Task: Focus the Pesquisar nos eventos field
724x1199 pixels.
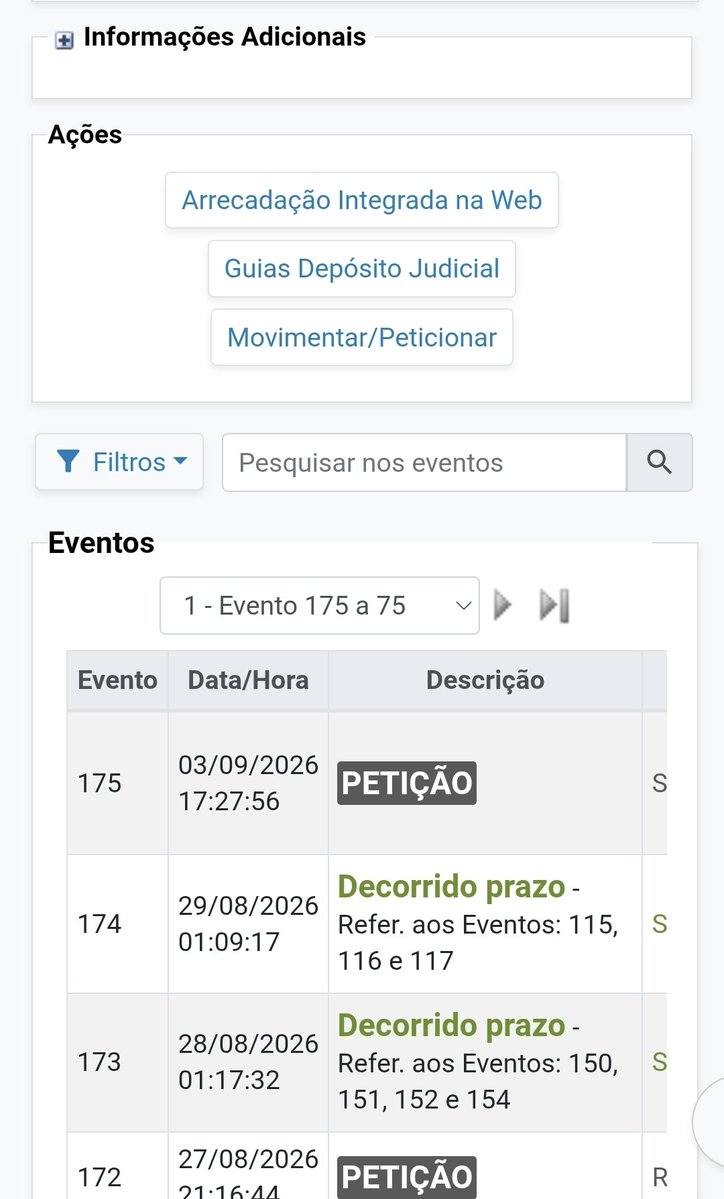Action: tap(424, 463)
